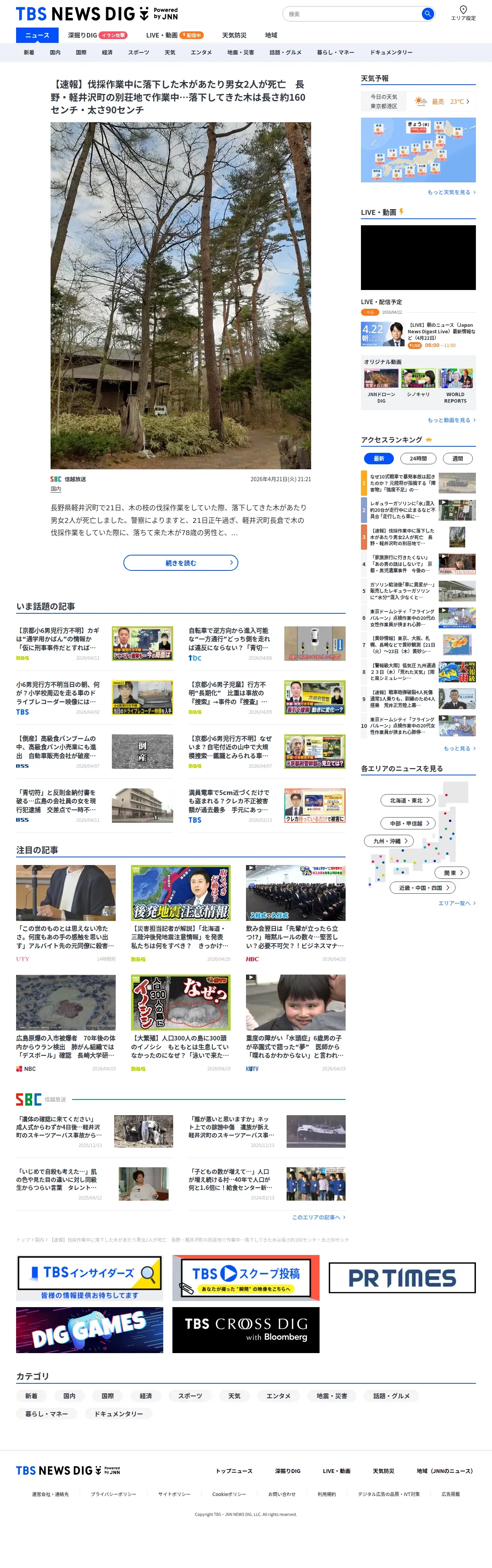
Task: Open the もっと天気を見る link
Action: [x=451, y=192]
